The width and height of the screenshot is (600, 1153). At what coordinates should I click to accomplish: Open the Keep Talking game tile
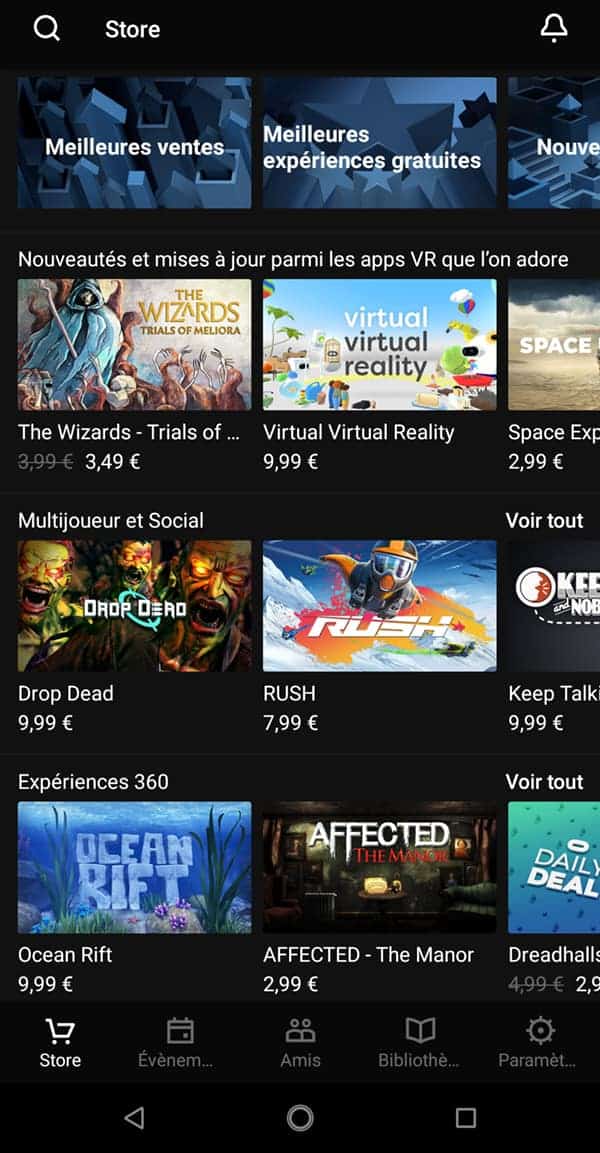(x=554, y=605)
